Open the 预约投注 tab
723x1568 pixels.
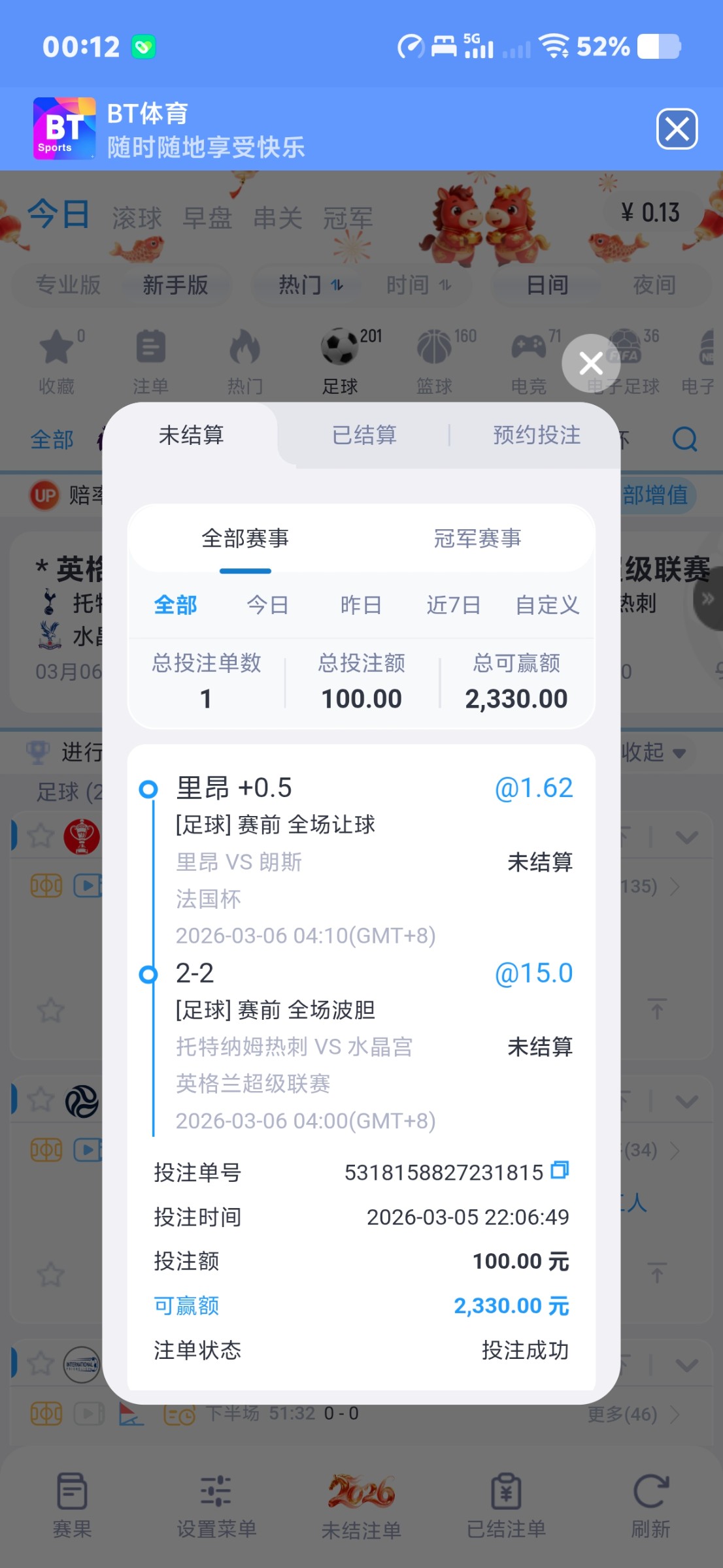(x=536, y=435)
